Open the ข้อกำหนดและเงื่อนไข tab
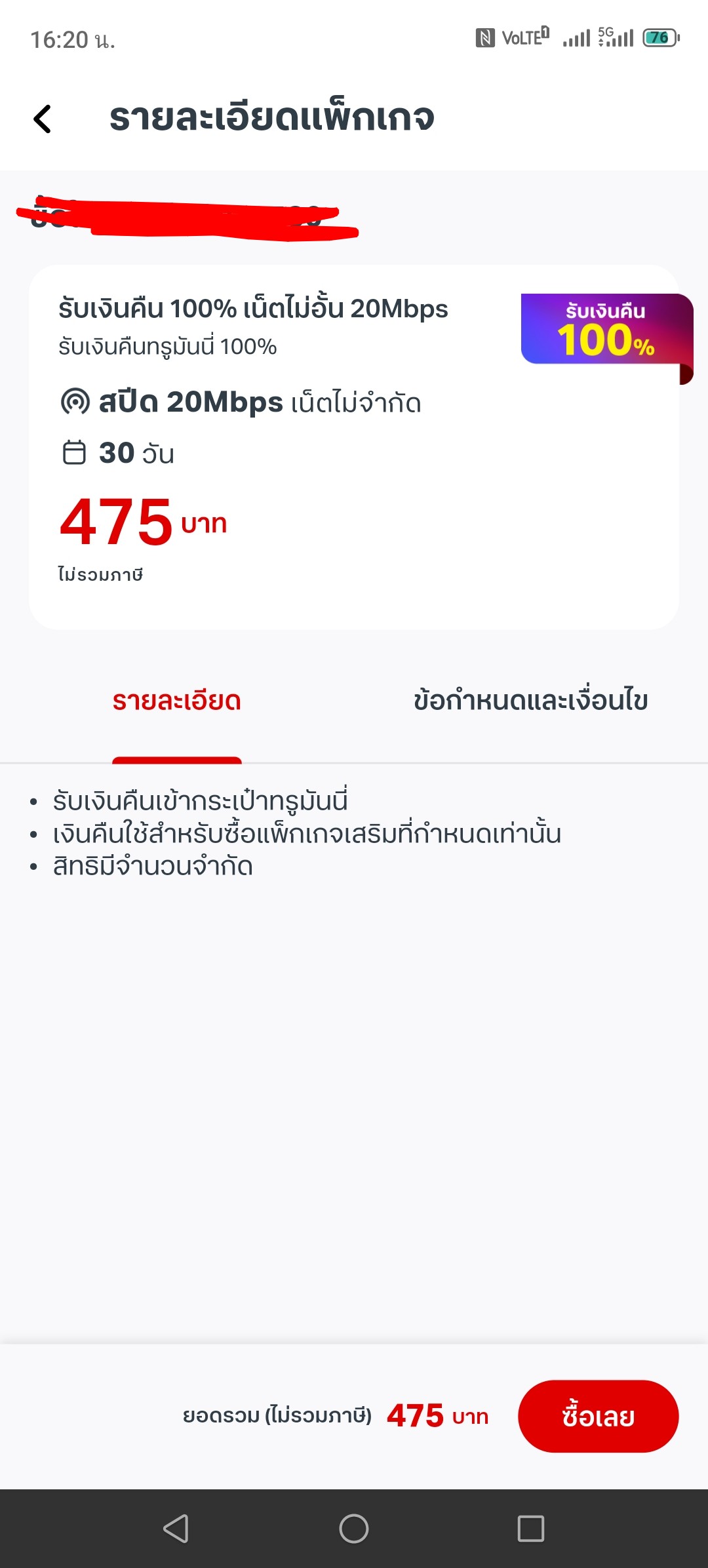 coord(530,701)
